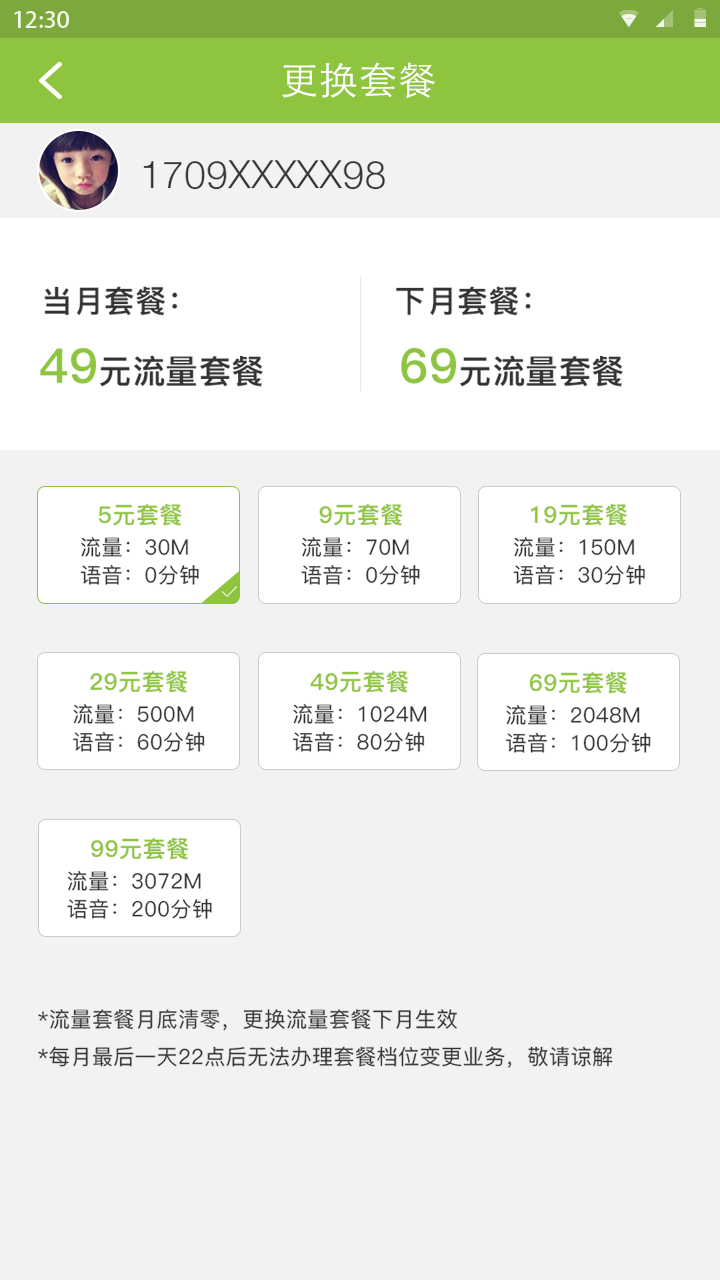This screenshot has height=1280, width=720.
Task: Select the 29元套餐 plan with 500M
Action: [x=138, y=711]
